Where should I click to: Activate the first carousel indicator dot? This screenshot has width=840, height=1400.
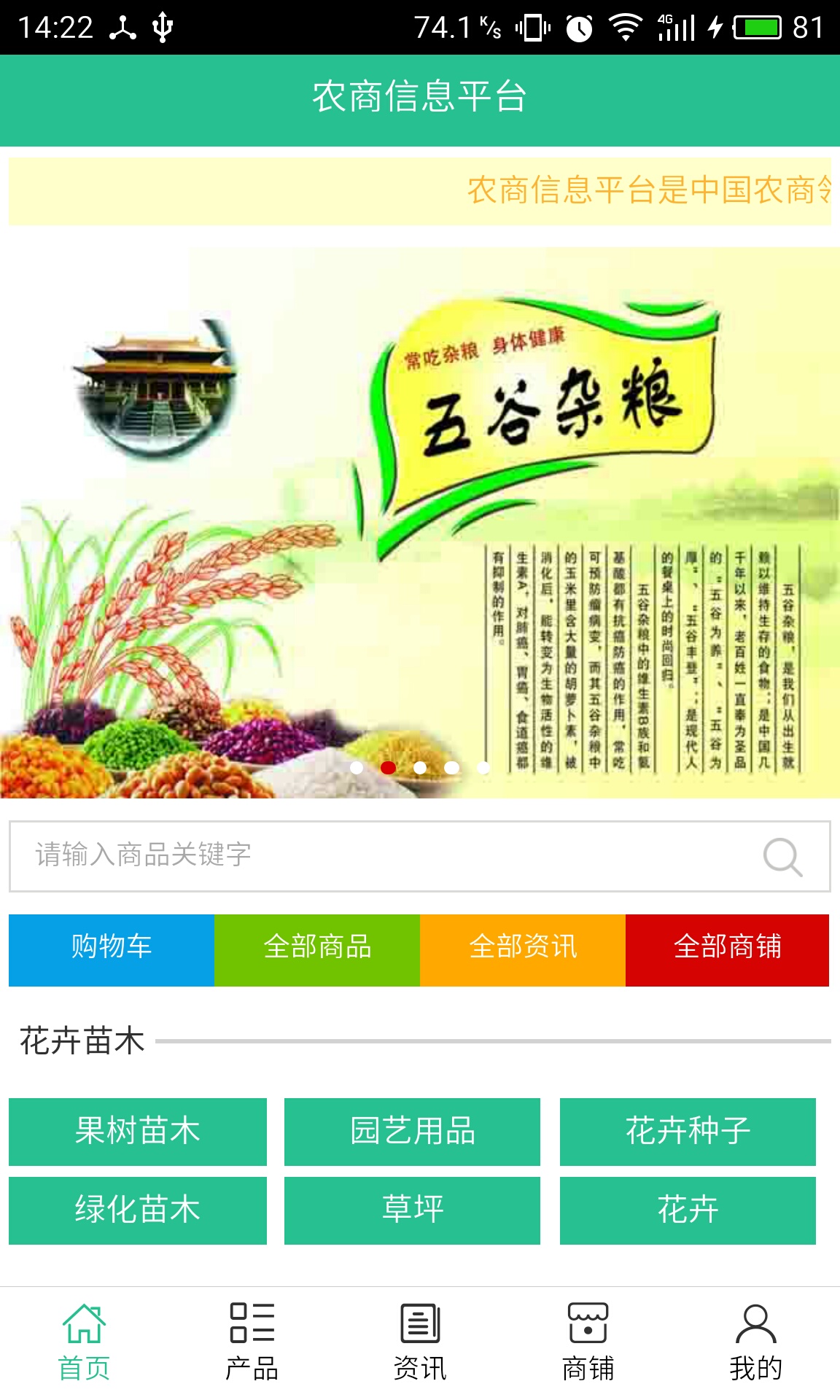tap(357, 766)
